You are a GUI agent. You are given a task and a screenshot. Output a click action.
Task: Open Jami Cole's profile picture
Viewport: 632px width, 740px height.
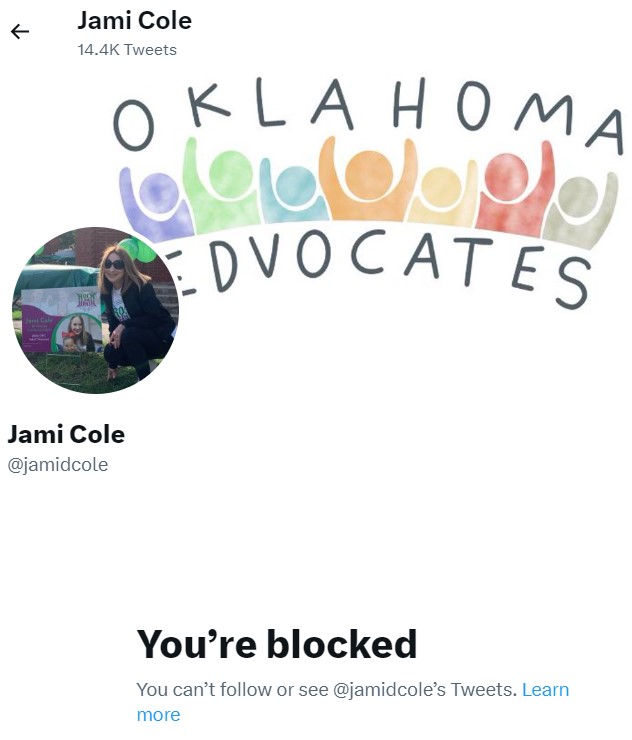[x=95, y=310]
